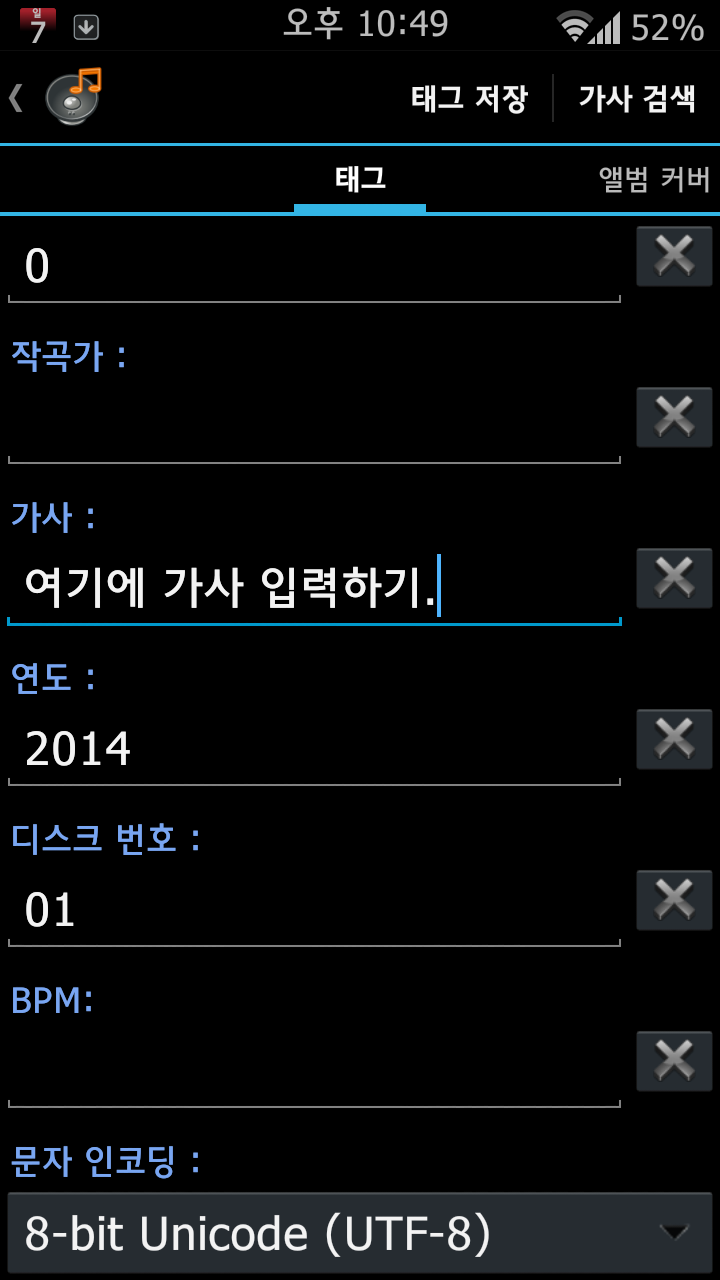Screen dimensions: 720x1280
Task: Tap the 가사 lyrics text field
Action: 314,588
